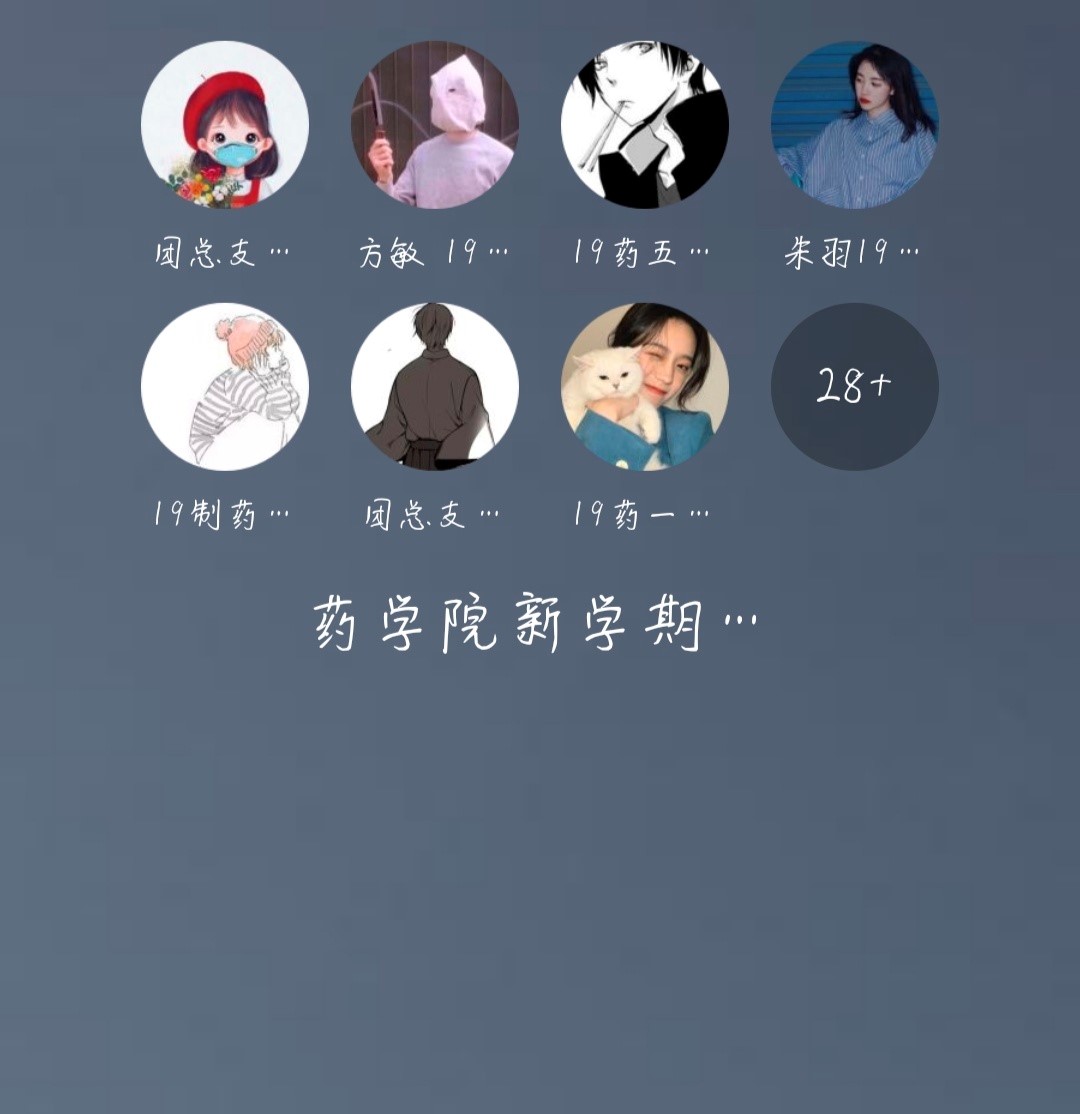Screen dimensions: 1080x1114
Task: Open the 19药一… avatar holding a cat
Action: [644, 386]
